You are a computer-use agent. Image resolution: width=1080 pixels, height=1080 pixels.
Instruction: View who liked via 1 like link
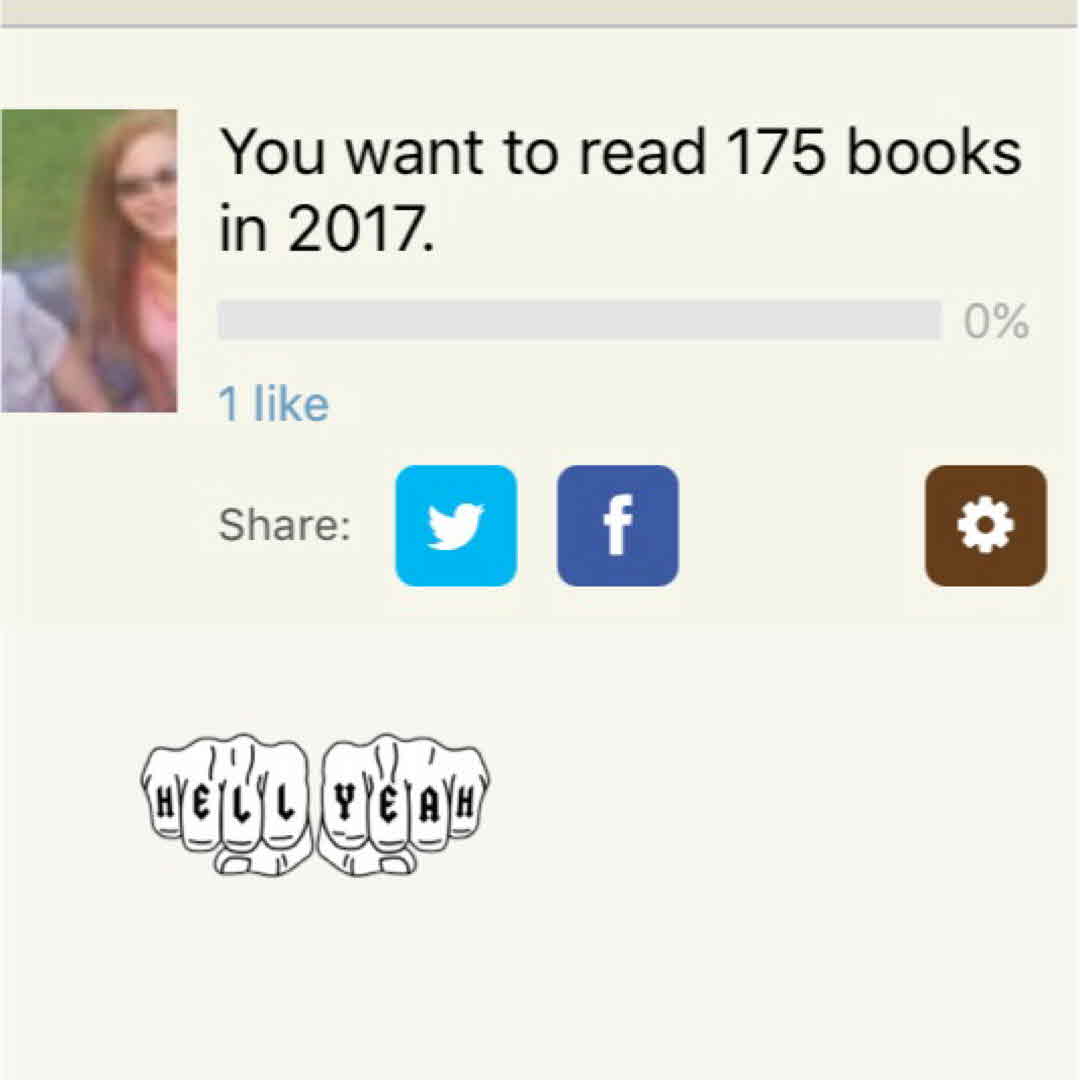pyautogui.click(x=273, y=405)
